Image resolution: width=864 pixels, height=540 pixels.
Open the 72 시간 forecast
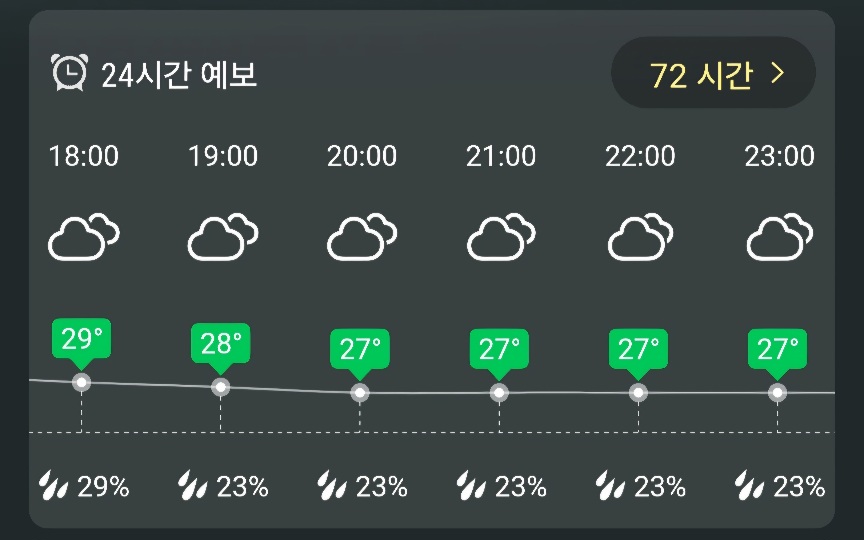(x=713, y=74)
